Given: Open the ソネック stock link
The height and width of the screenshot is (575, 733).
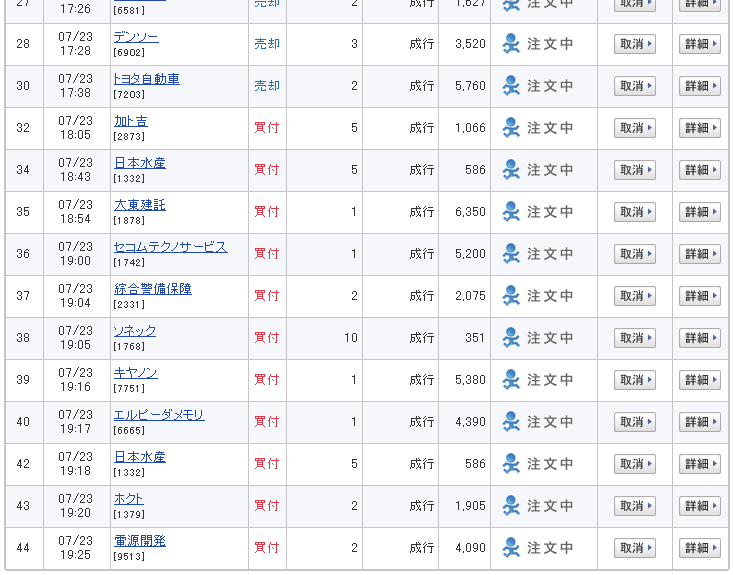Looking at the screenshot, I should coord(135,331).
